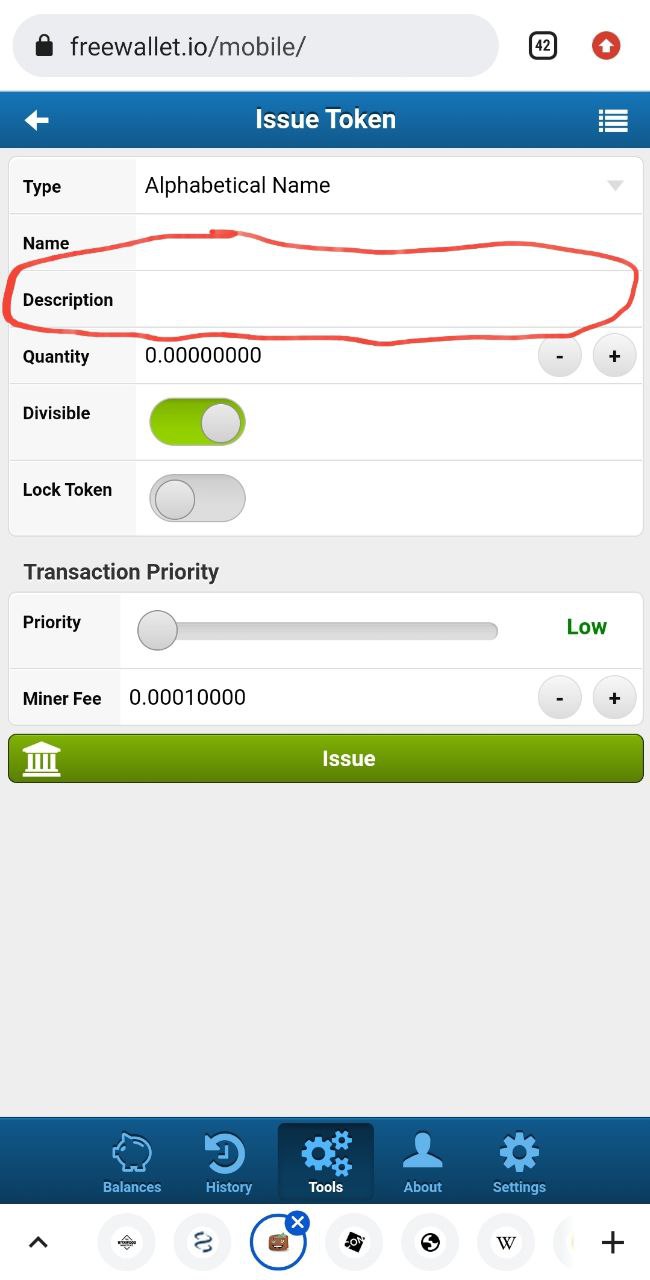Lower the Miner Fee with minus
Viewport: 650px width, 1280px height.
pos(560,698)
